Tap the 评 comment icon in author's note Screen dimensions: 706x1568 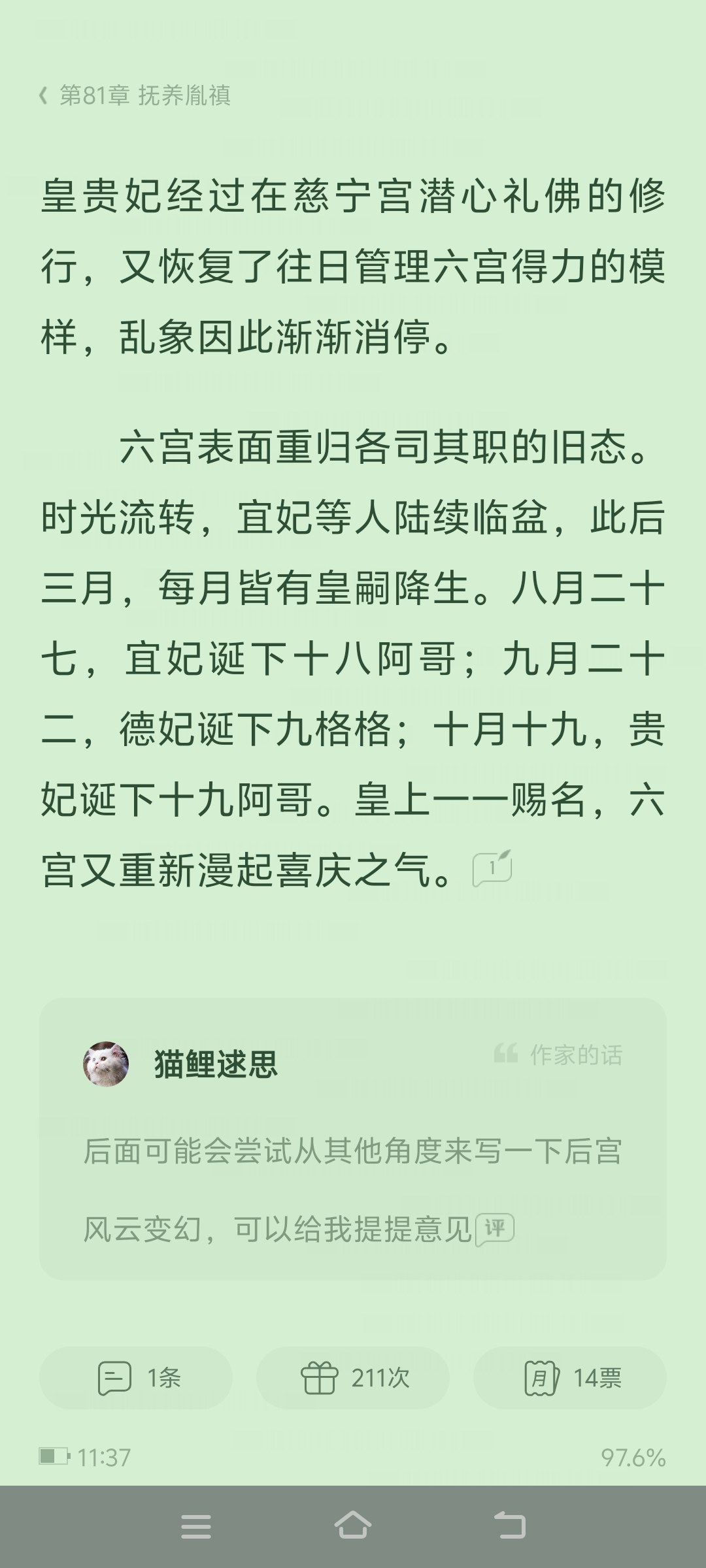coord(495,1229)
